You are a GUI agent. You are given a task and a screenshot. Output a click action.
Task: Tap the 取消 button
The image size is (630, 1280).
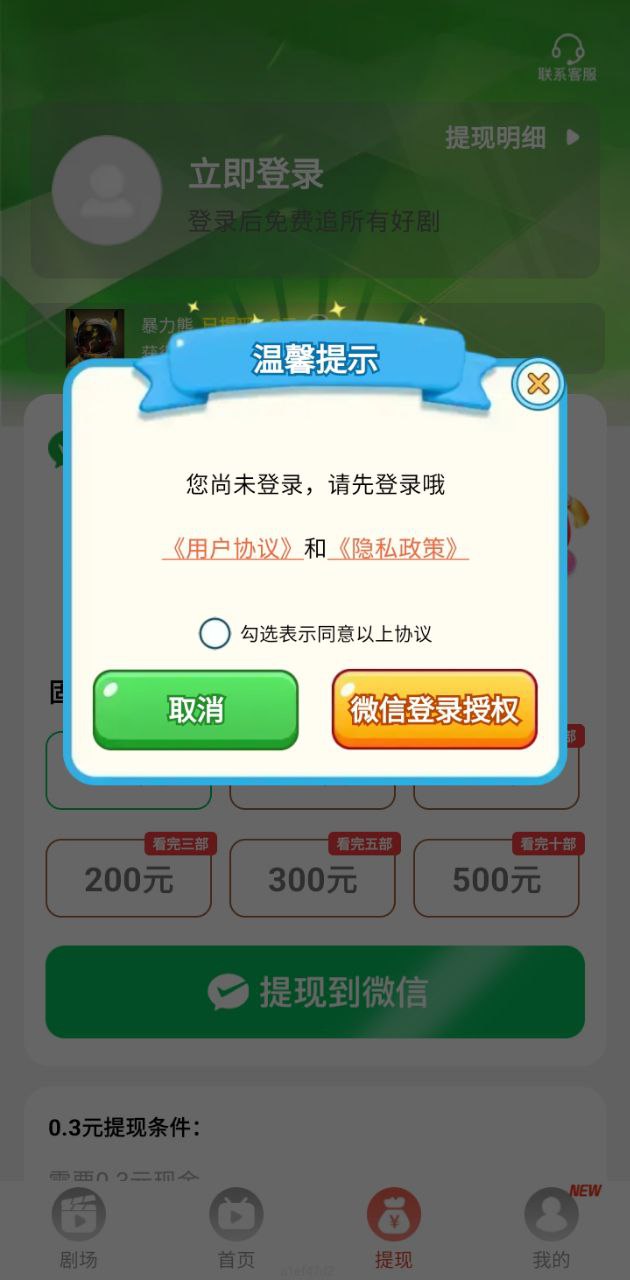point(196,709)
